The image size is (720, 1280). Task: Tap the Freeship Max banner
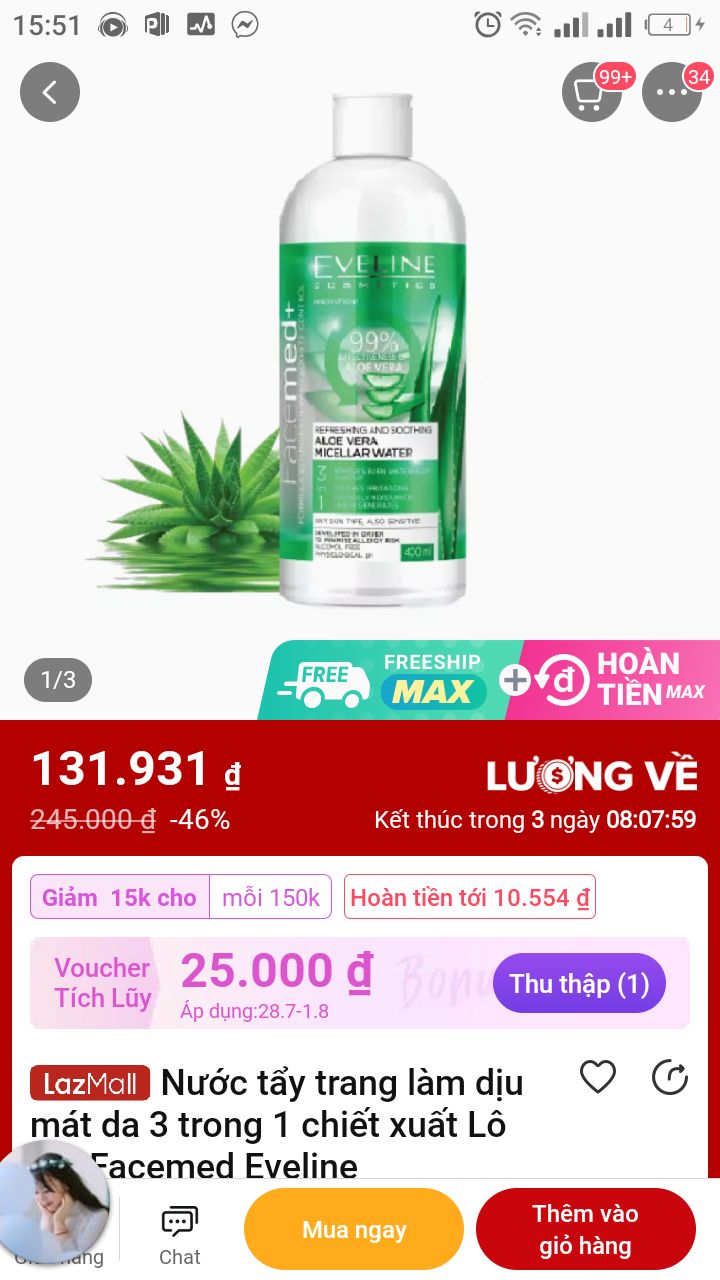pyautogui.click(x=385, y=680)
